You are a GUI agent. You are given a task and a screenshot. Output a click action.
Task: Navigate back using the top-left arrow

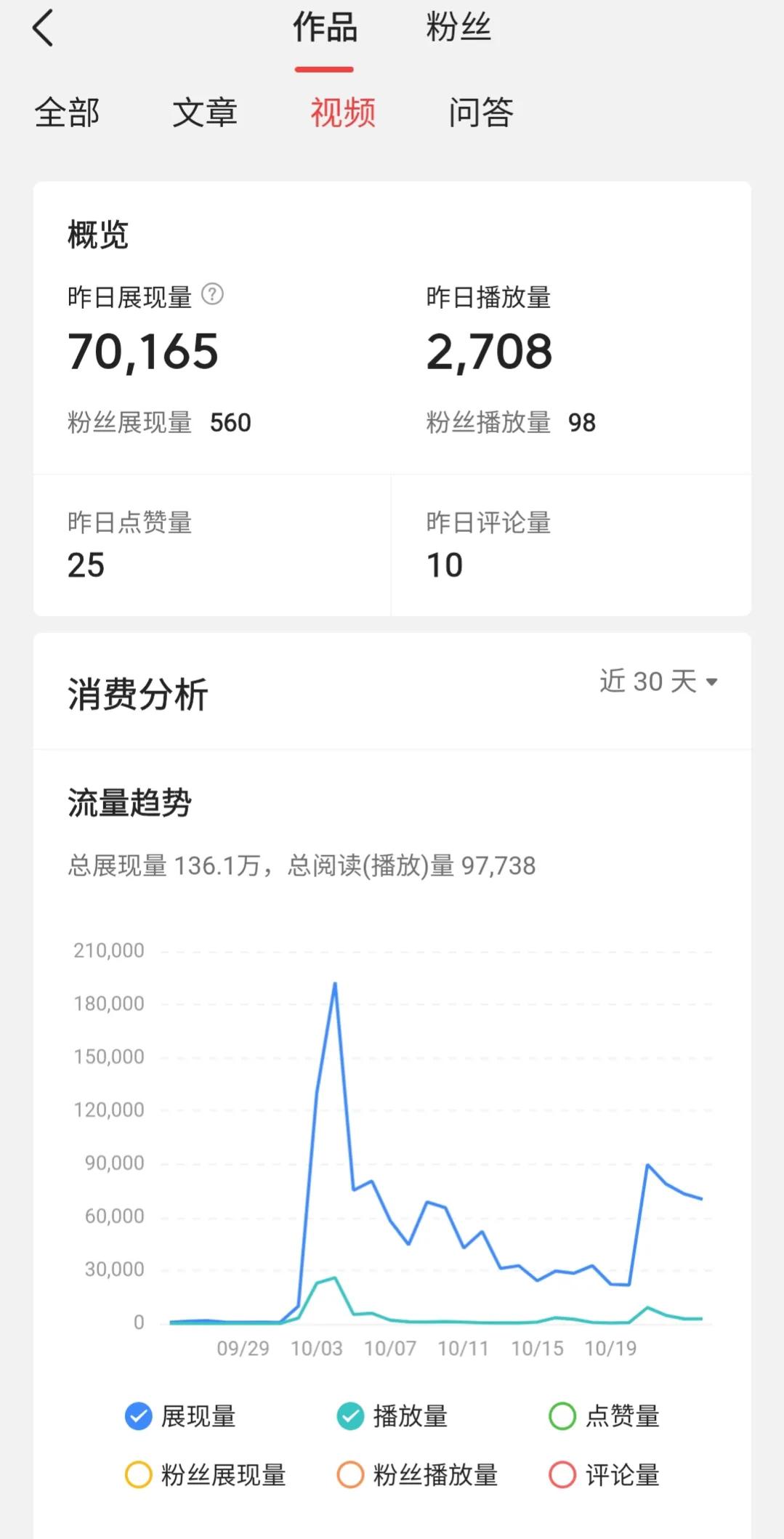(44, 29)
